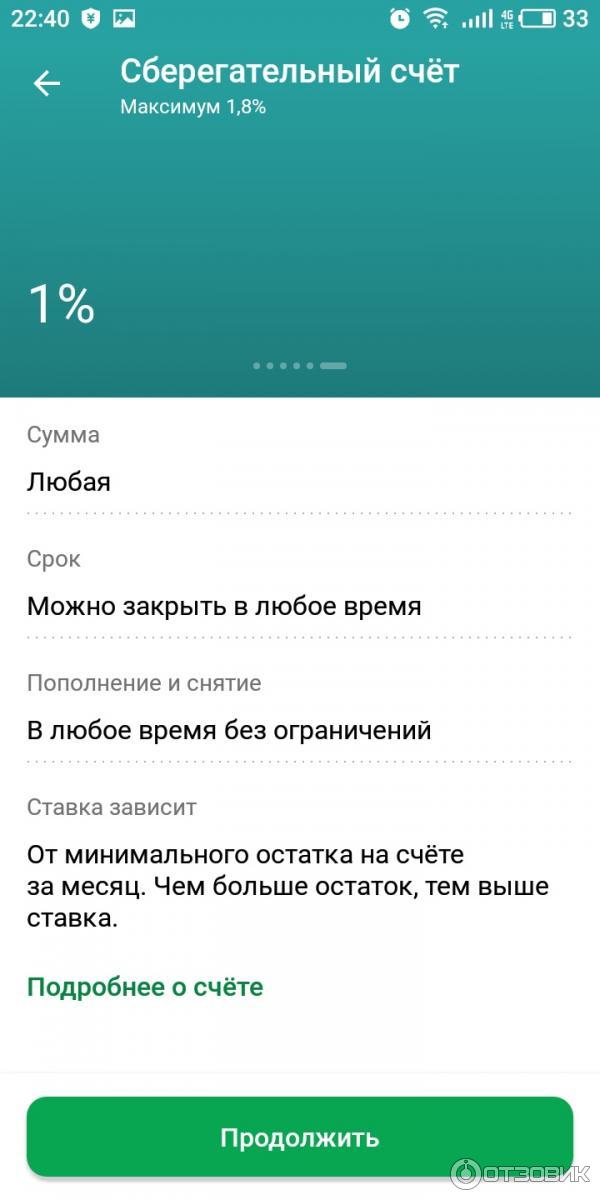Image resolution: width=600 pixels, height=1200 pixels.
Task: Tap the green 'Продолжить' button
Action: click(x=300, y=1137)
